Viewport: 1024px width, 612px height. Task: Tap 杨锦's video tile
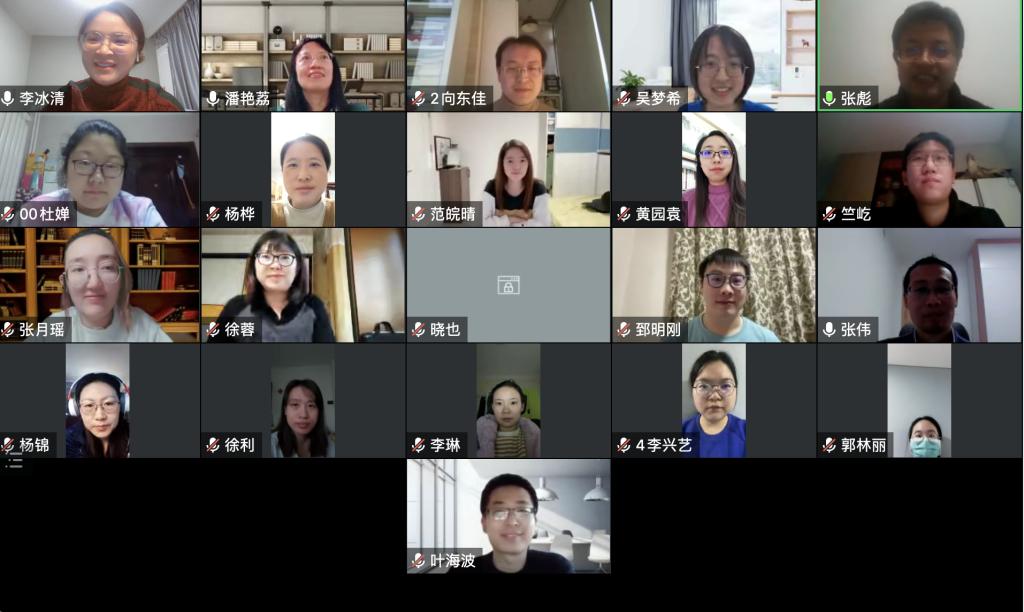100,400
